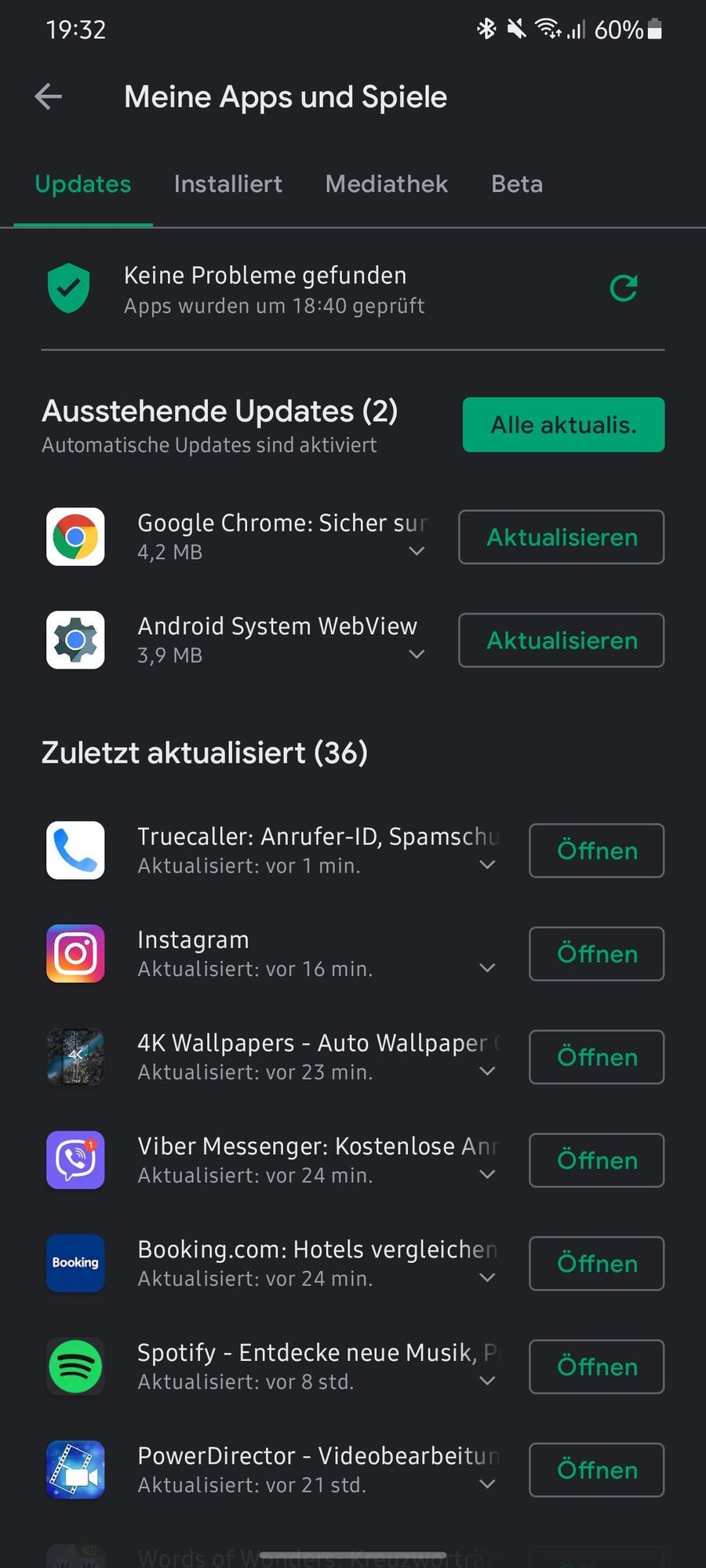Tap Alle aktualis. to update all apps
Viewport: 706px width, 1568px height.
coord(563,425)
